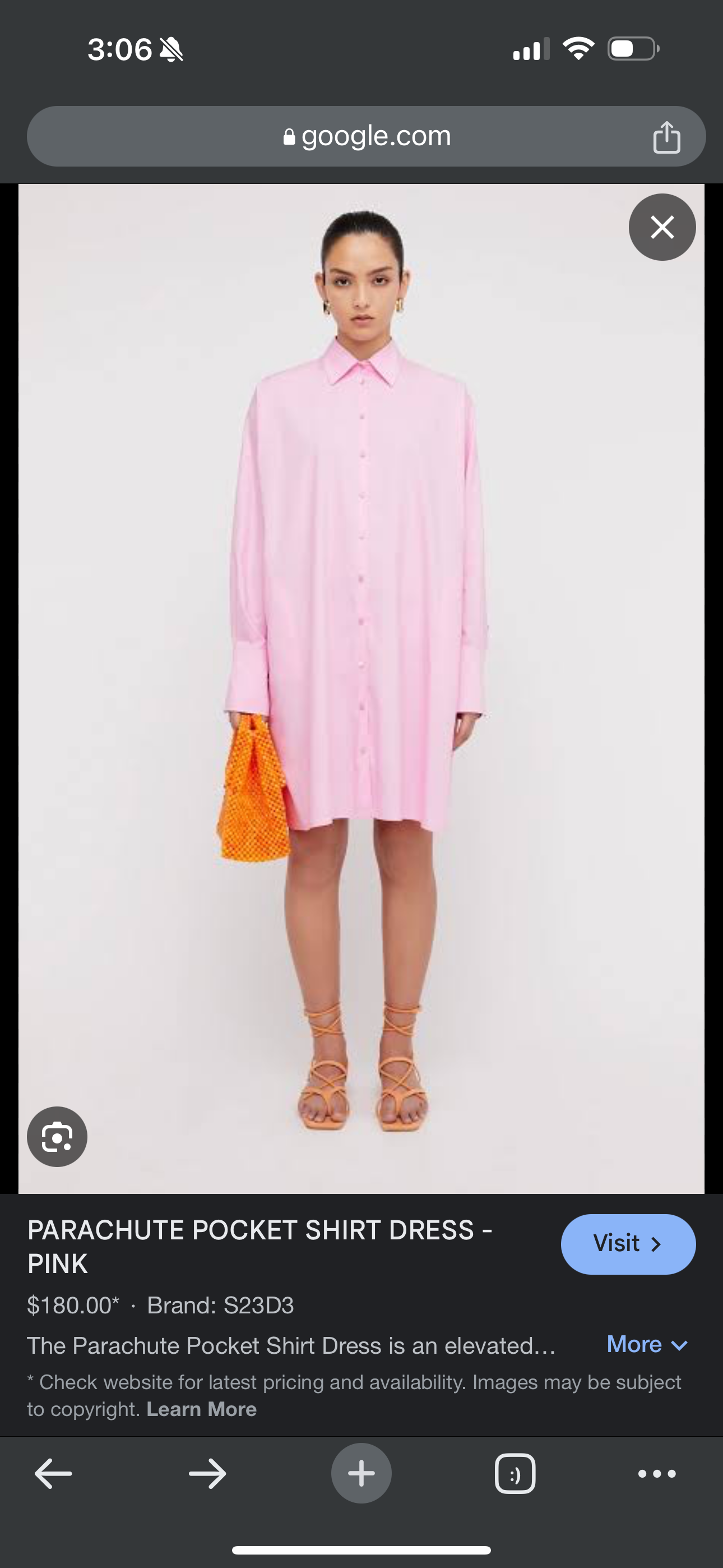Open the product page via Visit chevron

coord(656,1244)
